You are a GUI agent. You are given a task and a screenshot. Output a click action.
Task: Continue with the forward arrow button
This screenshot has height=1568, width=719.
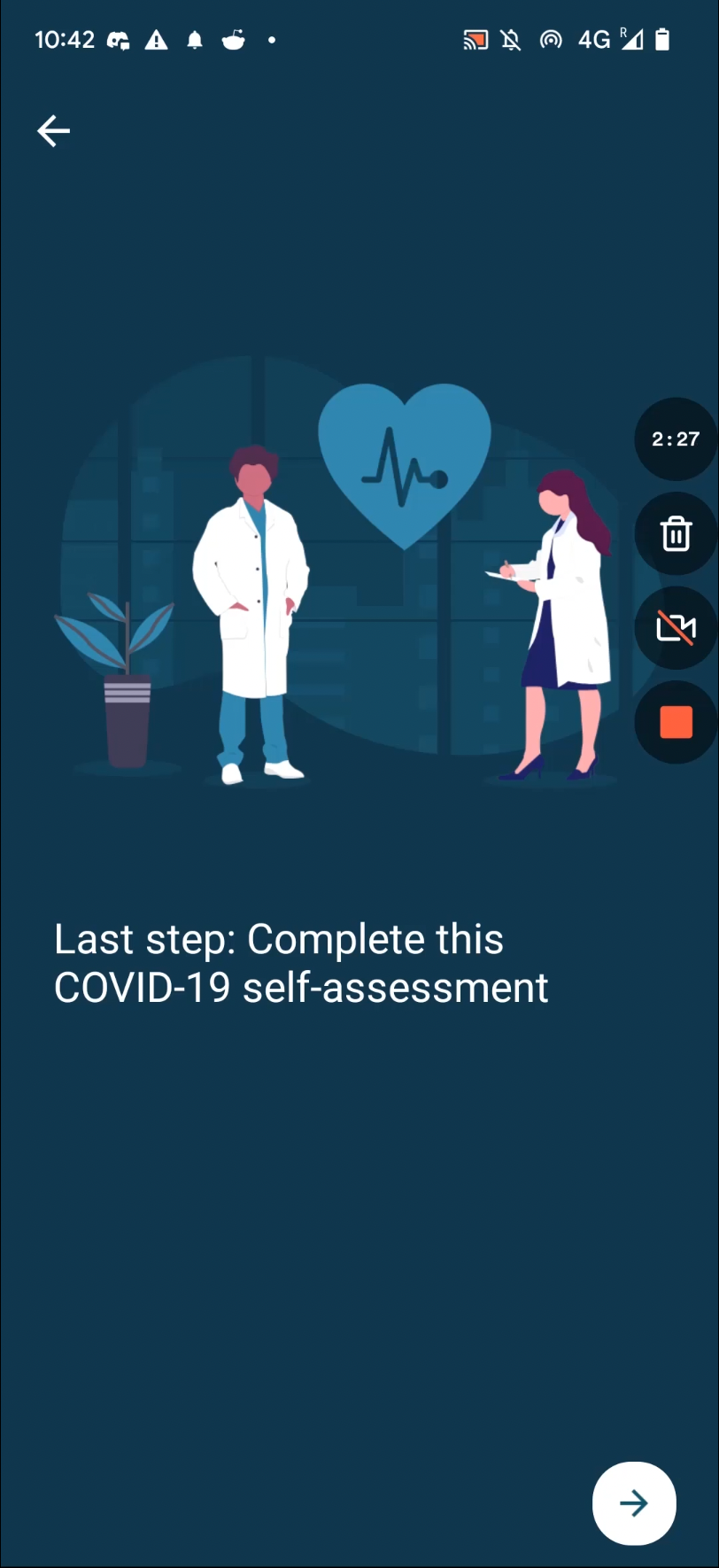[x=634, y=1503]
